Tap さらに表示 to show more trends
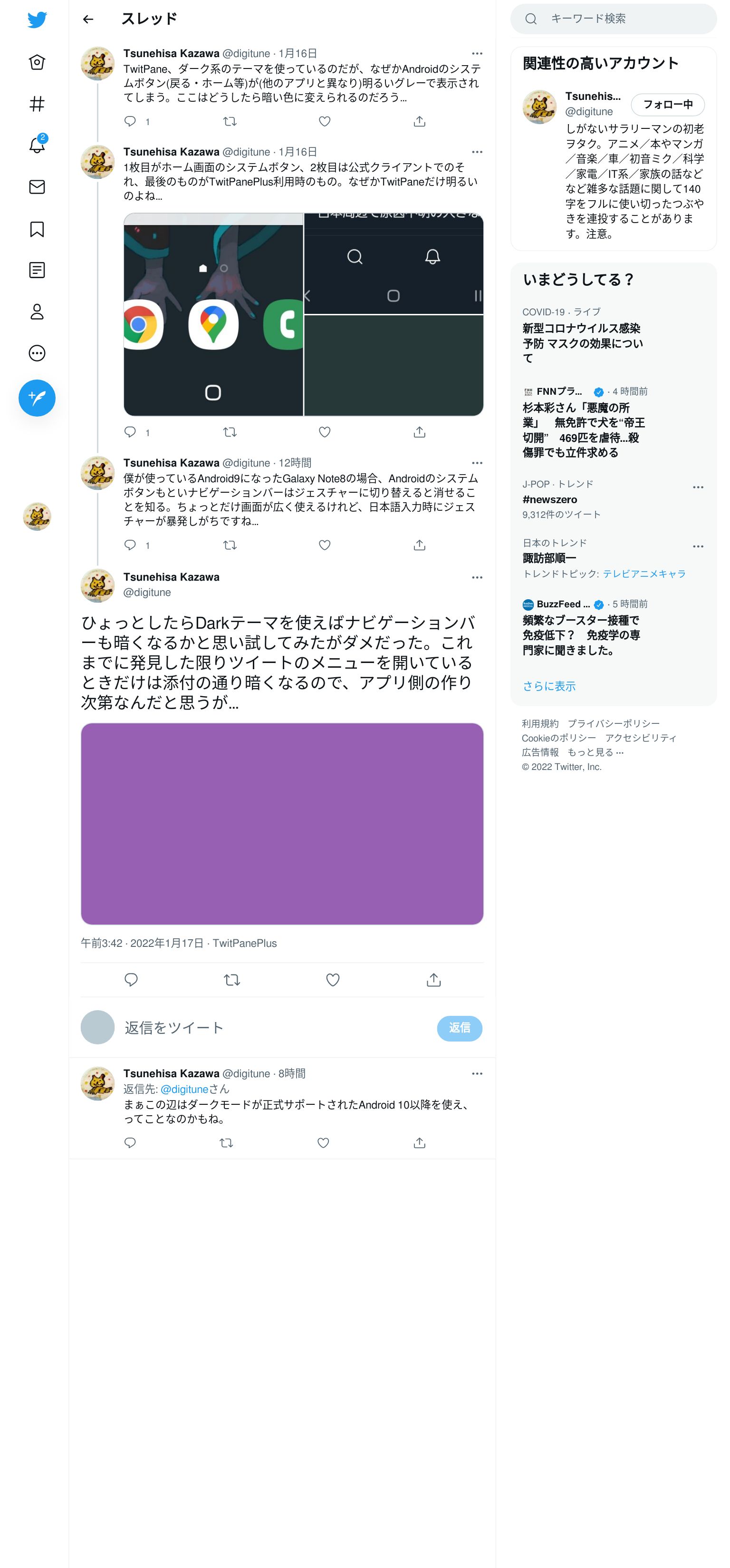730x1568 pixels. (x=549, y=686)
